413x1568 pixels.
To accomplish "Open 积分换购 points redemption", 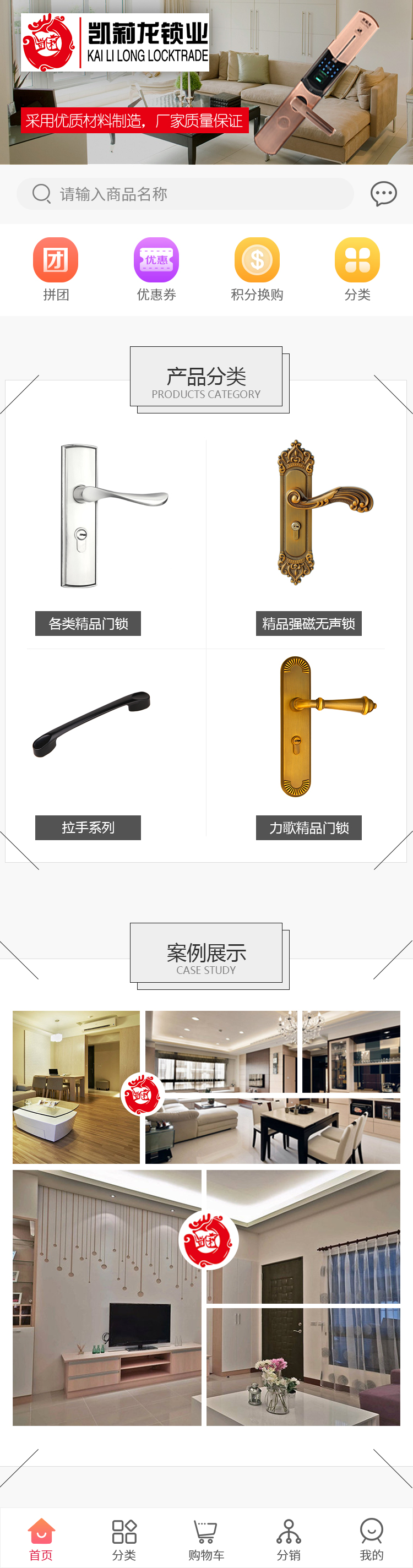I will (257, 269).
